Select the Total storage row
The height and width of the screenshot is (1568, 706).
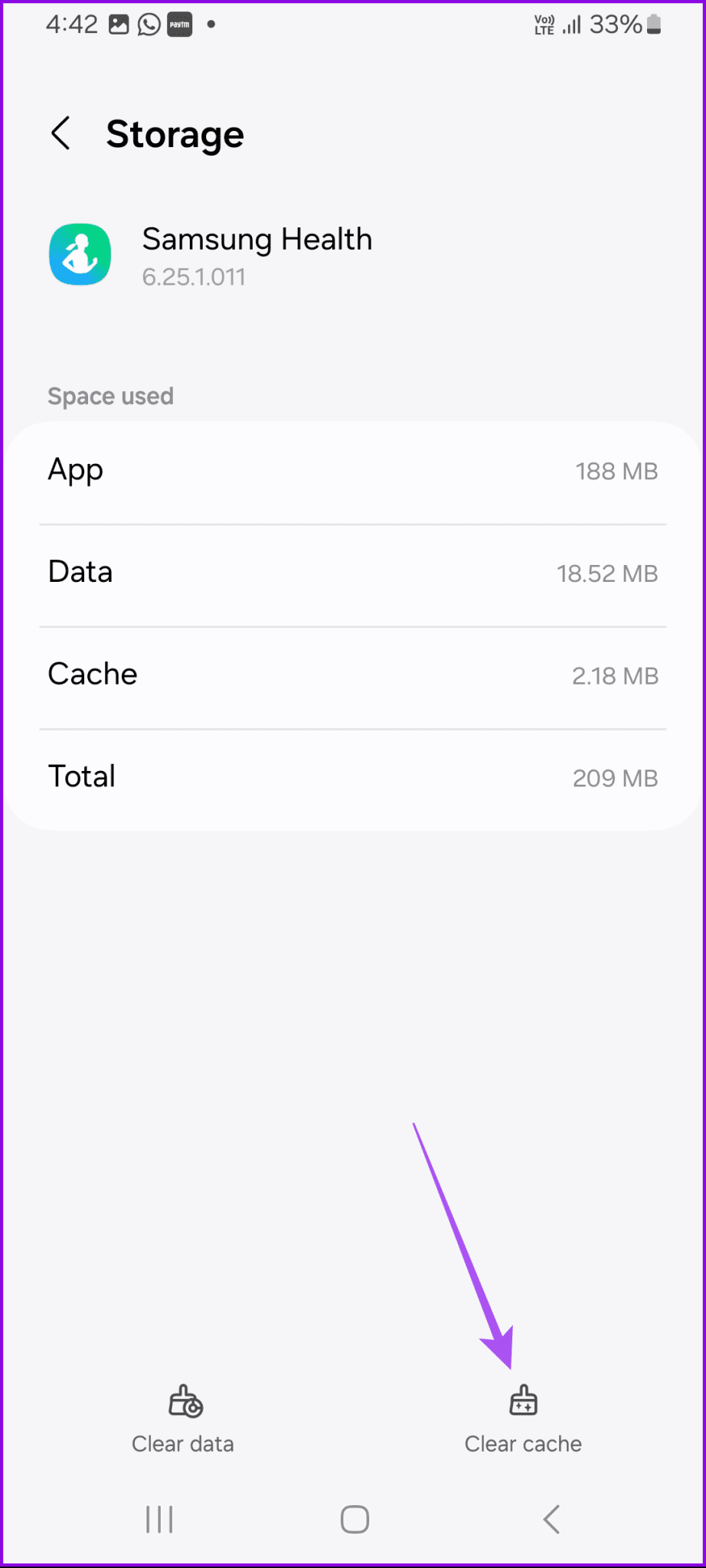pyautogui.click(x=353, y=776)
